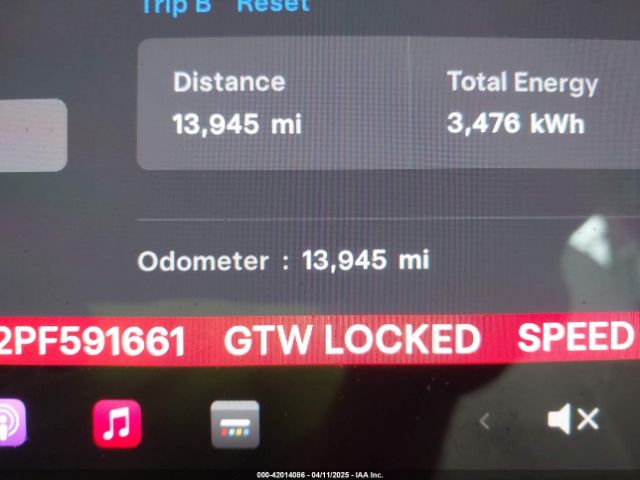Image resolution: width=640 pixels, height=480 pixels.
Task: Reset the Trip B counter
Action: 273,6
